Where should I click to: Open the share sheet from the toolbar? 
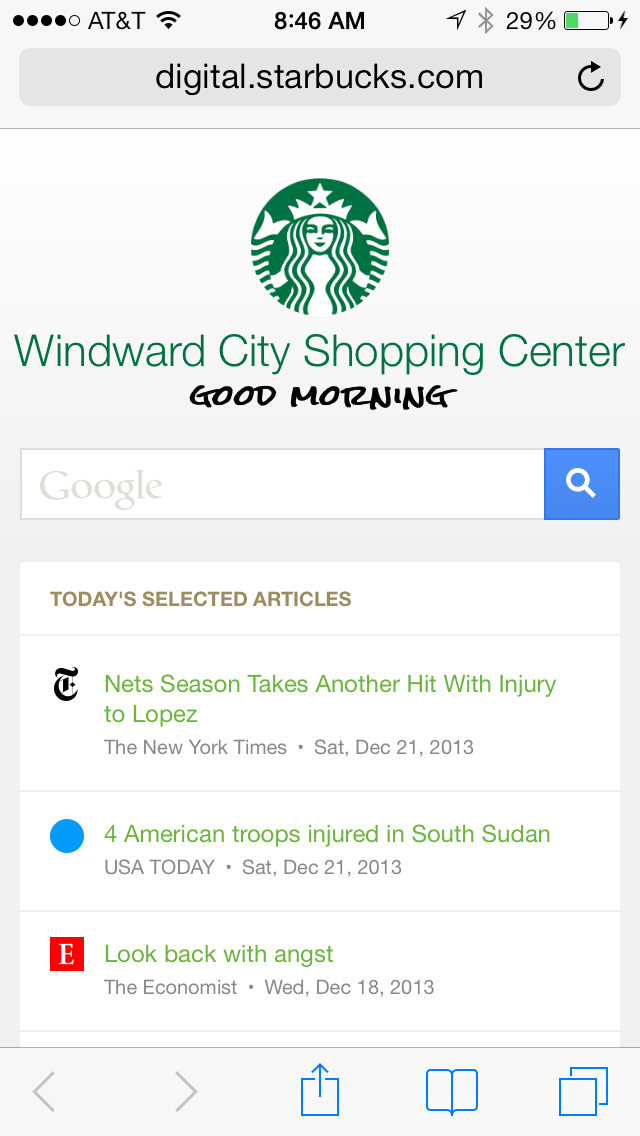pyautogui.click(x=320, y=1090)
